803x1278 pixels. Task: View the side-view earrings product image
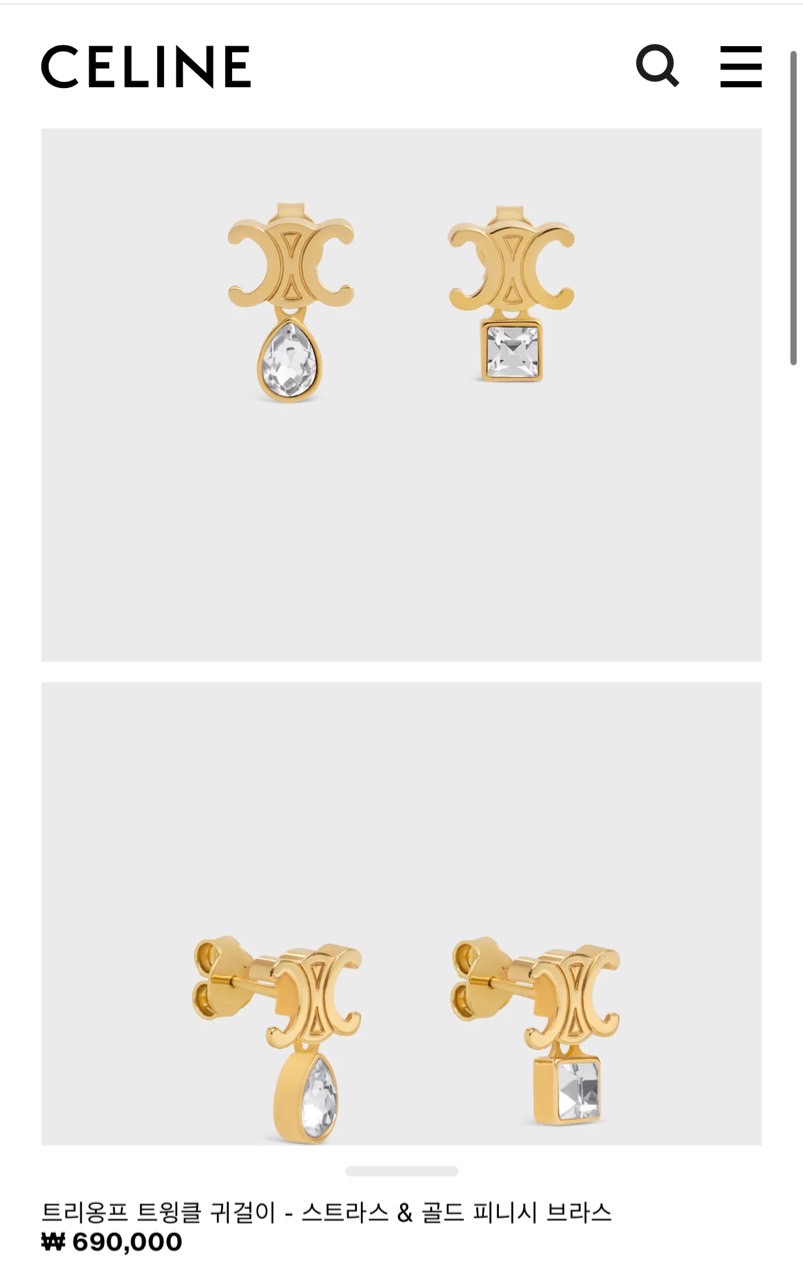[x=401, y=913]
